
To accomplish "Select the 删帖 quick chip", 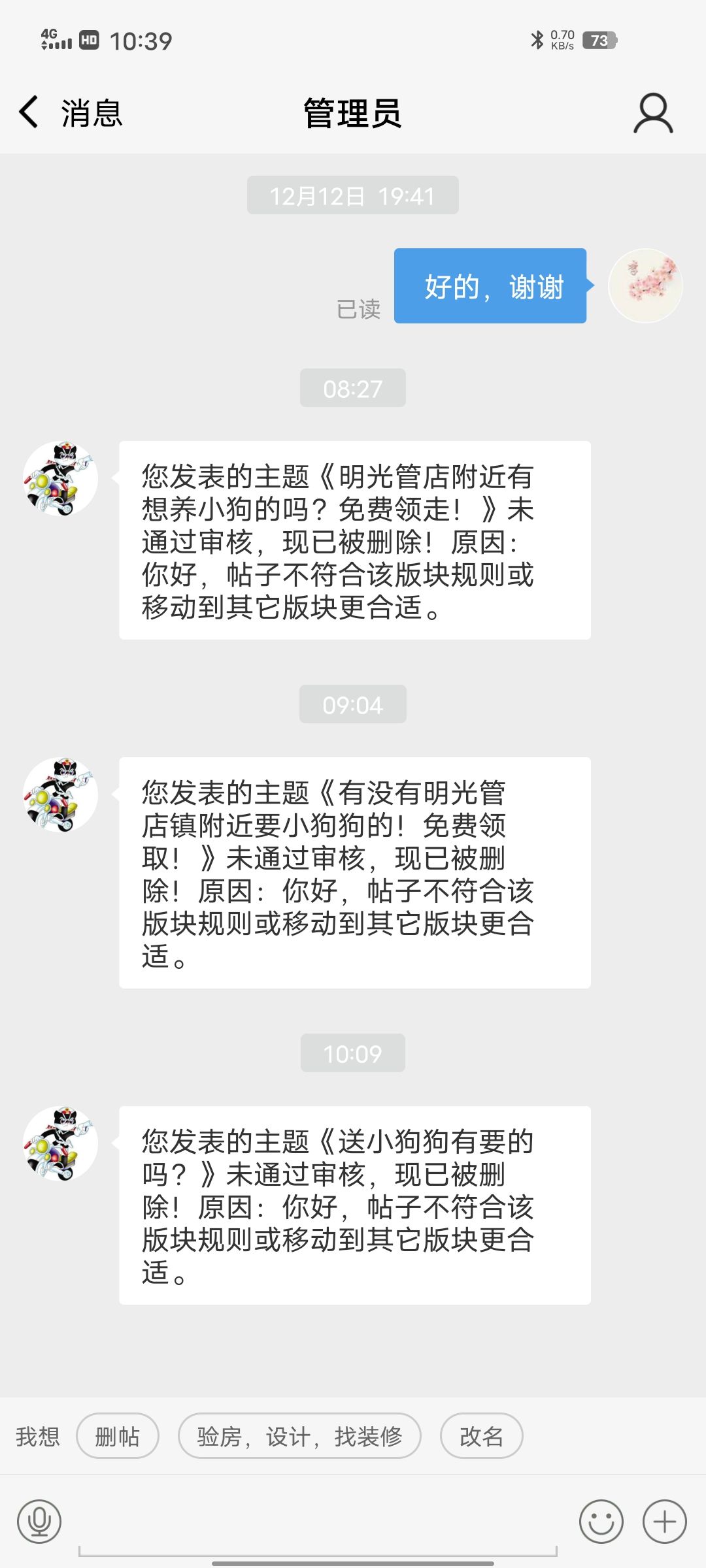I will click(118, 1436).
